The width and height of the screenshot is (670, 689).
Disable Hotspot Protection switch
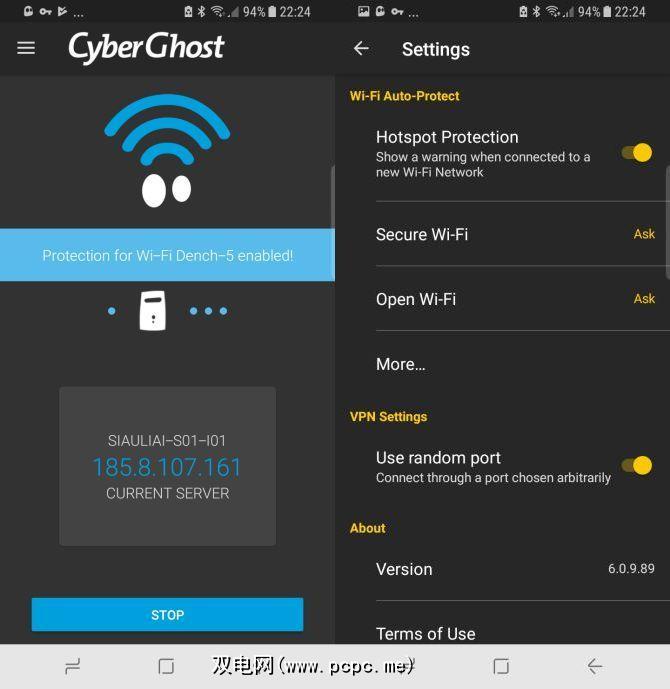pyautogui.click(x=636, y=153)
